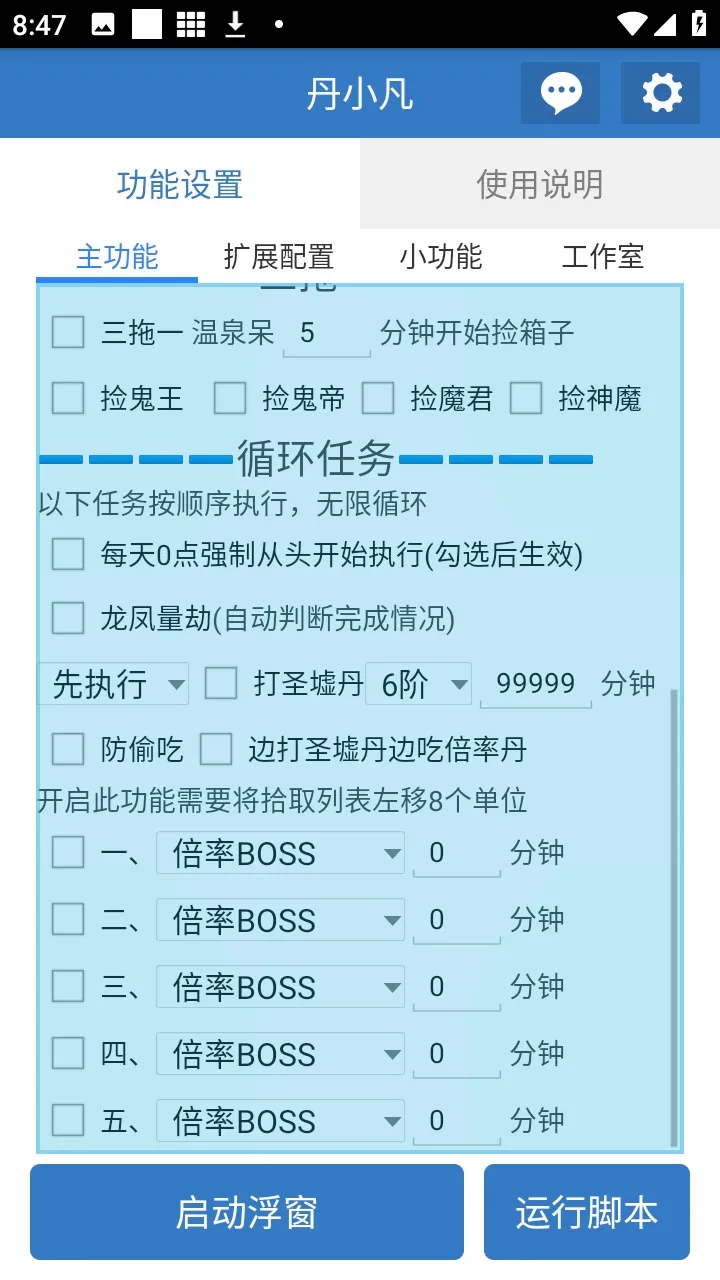
Task: Run the script with 运行脚本
Action: (587, 1212)
